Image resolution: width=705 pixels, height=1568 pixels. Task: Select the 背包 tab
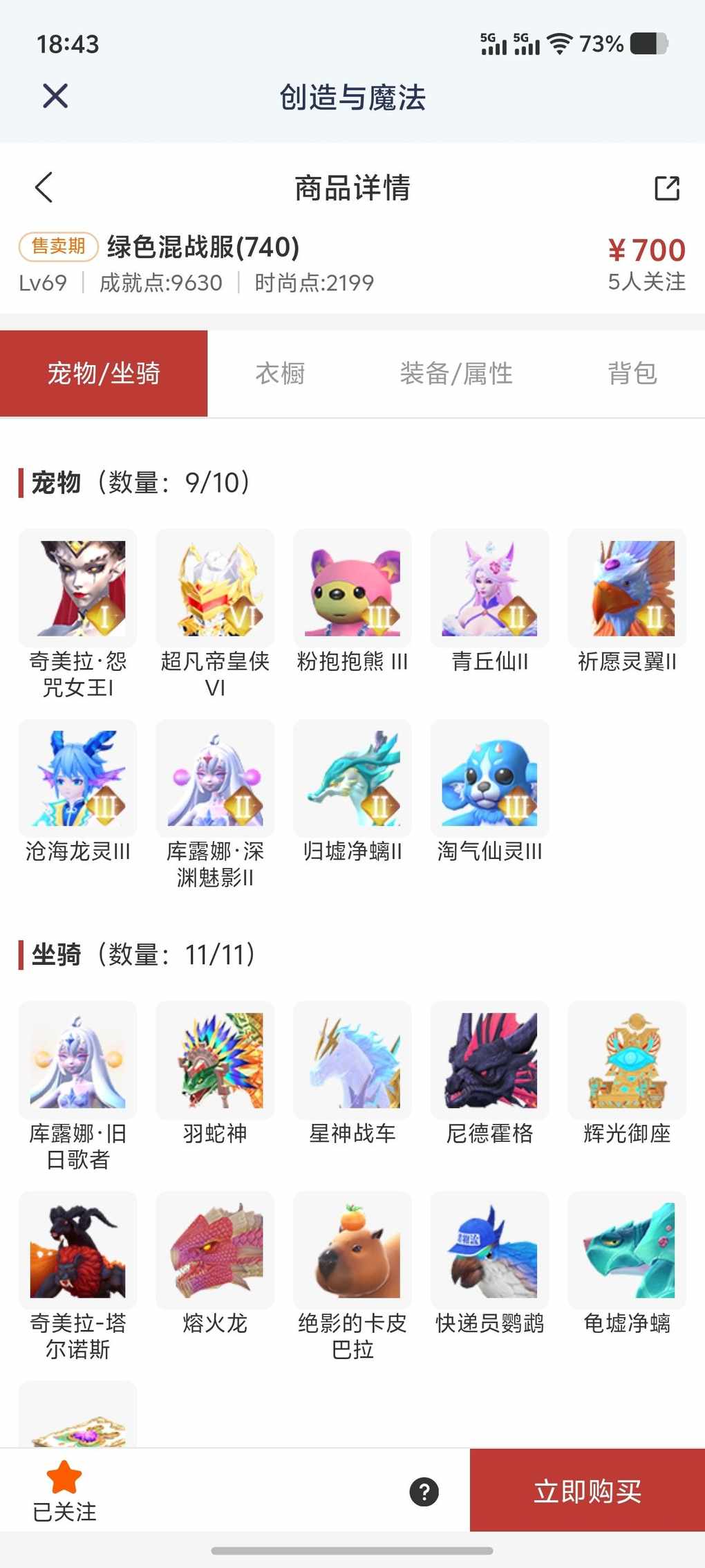tap(632, 373)
